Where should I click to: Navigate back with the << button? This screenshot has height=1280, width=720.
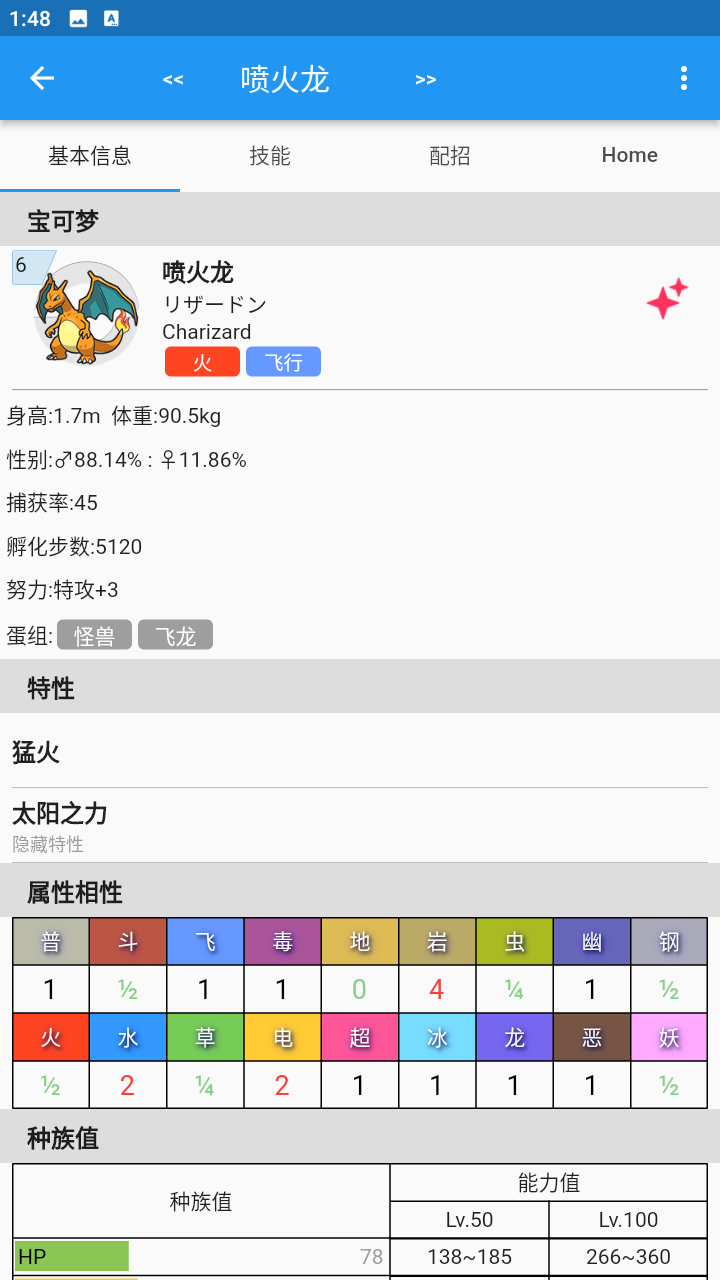173,78
